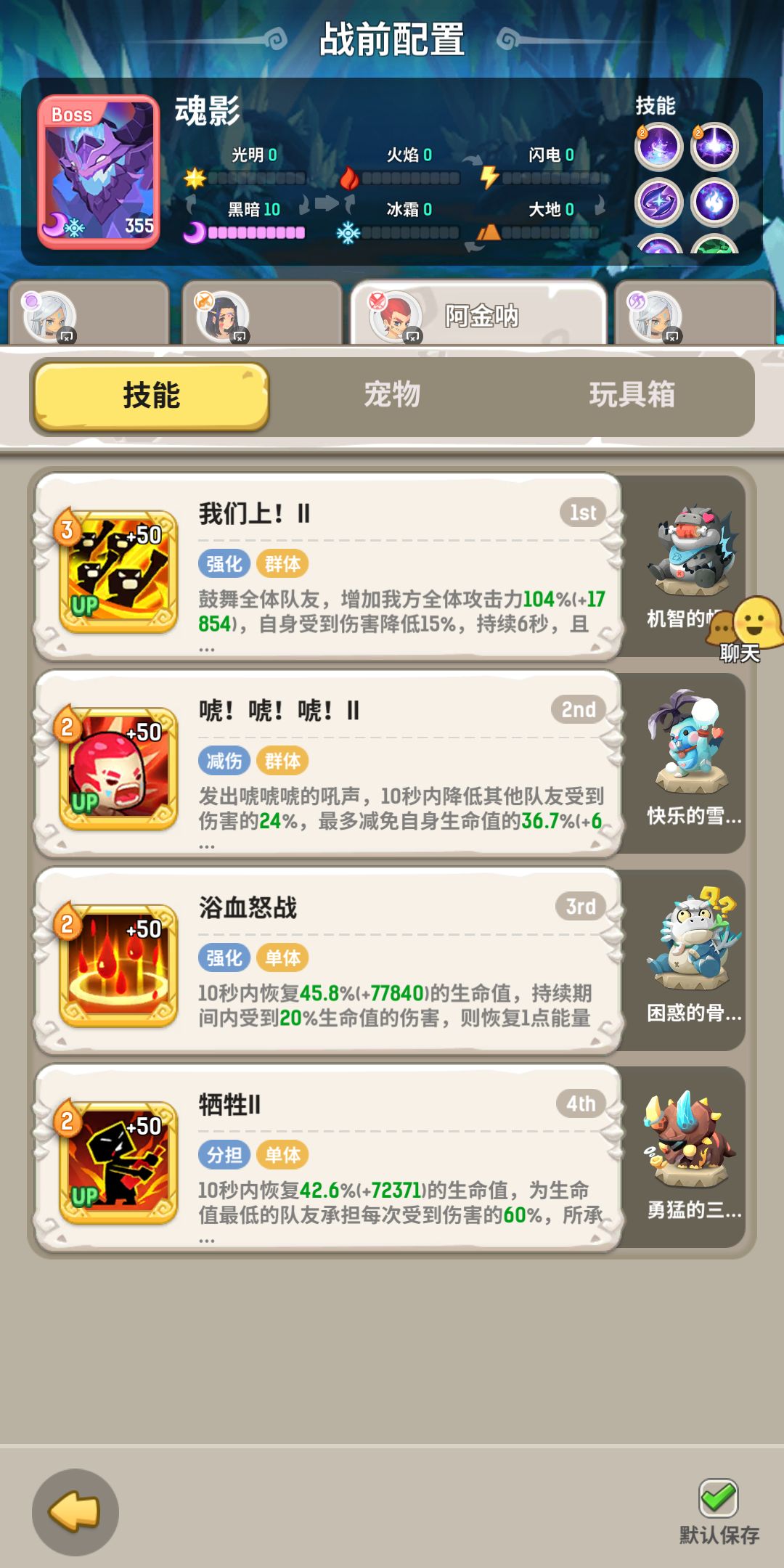784x1568 pixels.
Task: Select the 牺牲II skill icon
Action: (x=116, y=1161)
